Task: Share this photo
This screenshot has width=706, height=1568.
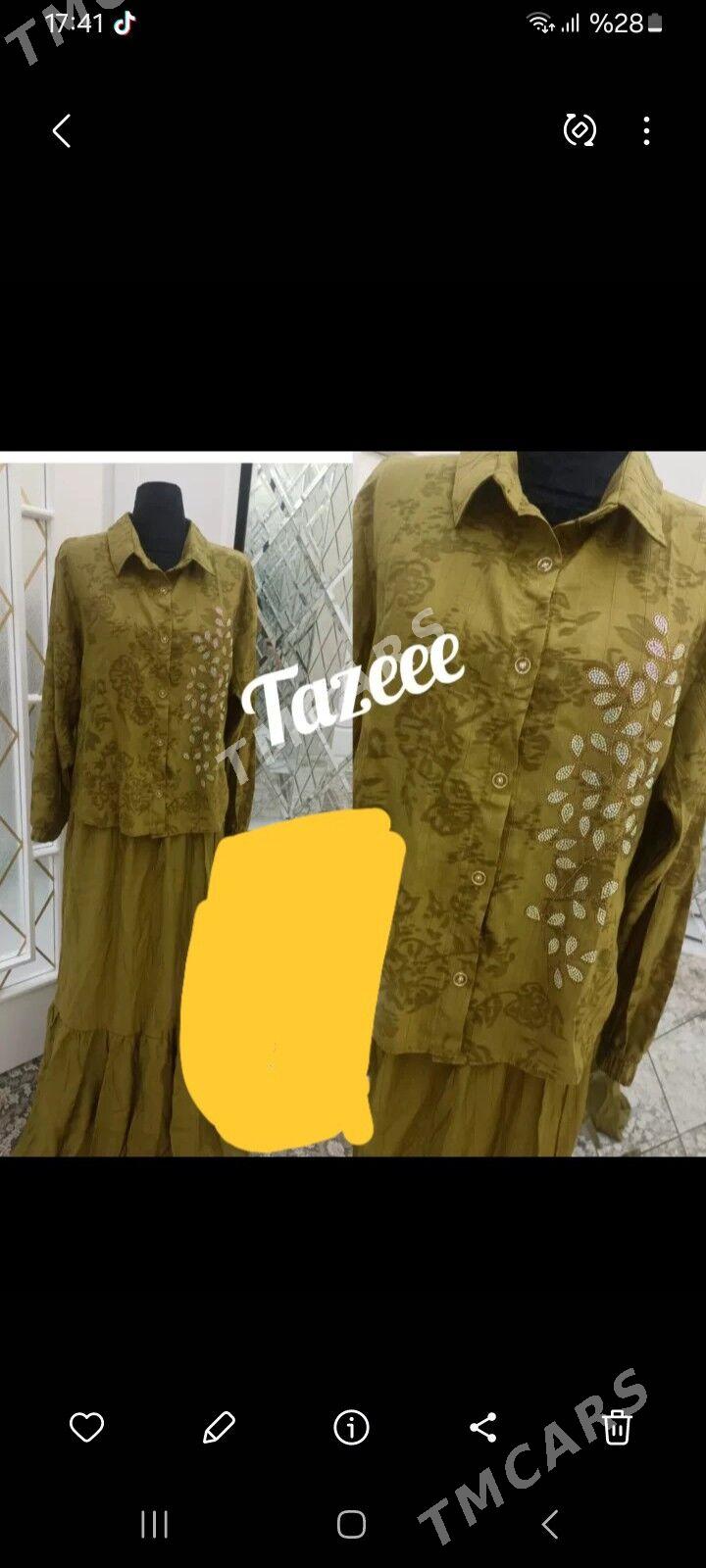Action: (483, 1427)
